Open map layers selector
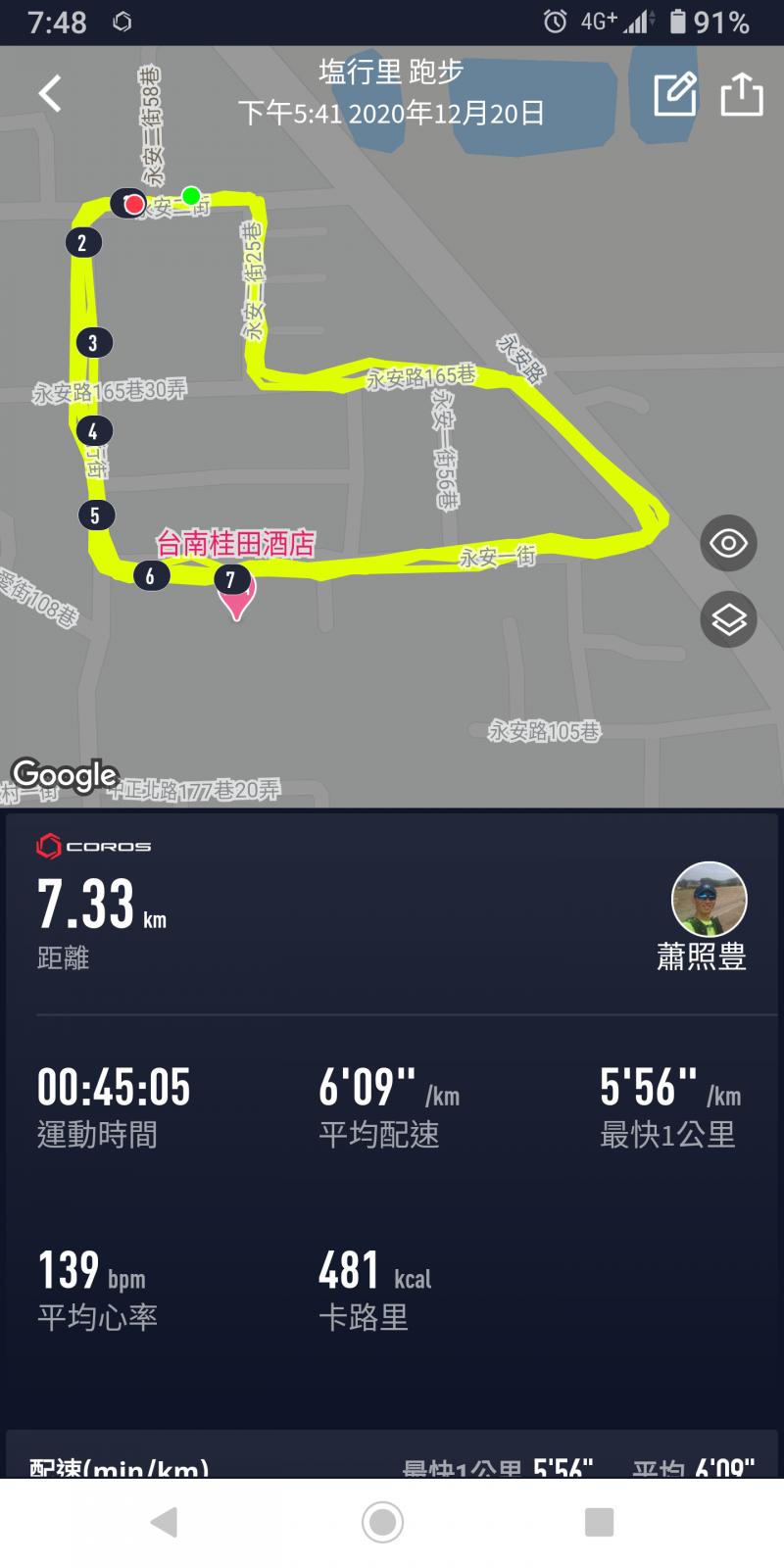This screenshot has width=784, height=1568. [x=728, y=619]
